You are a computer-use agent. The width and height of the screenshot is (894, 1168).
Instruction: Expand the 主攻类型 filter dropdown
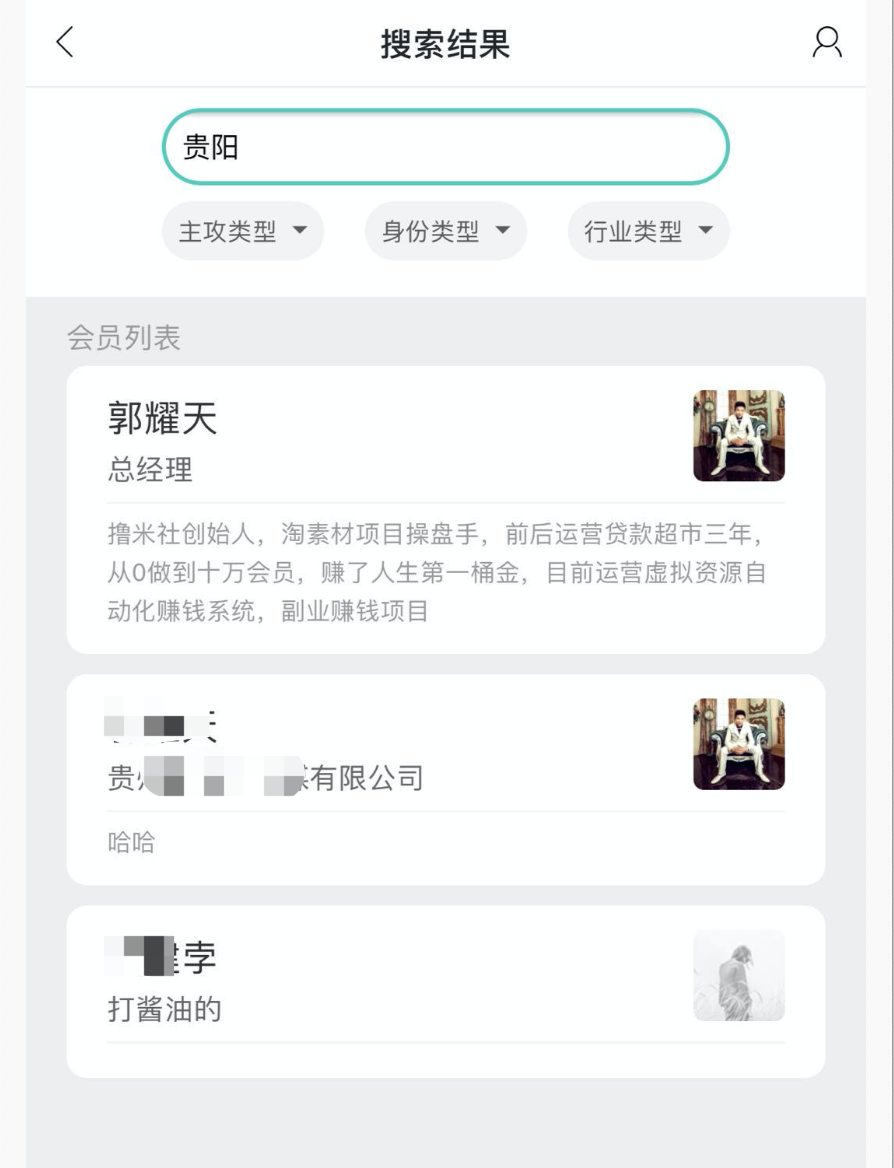tap(243, 232)
